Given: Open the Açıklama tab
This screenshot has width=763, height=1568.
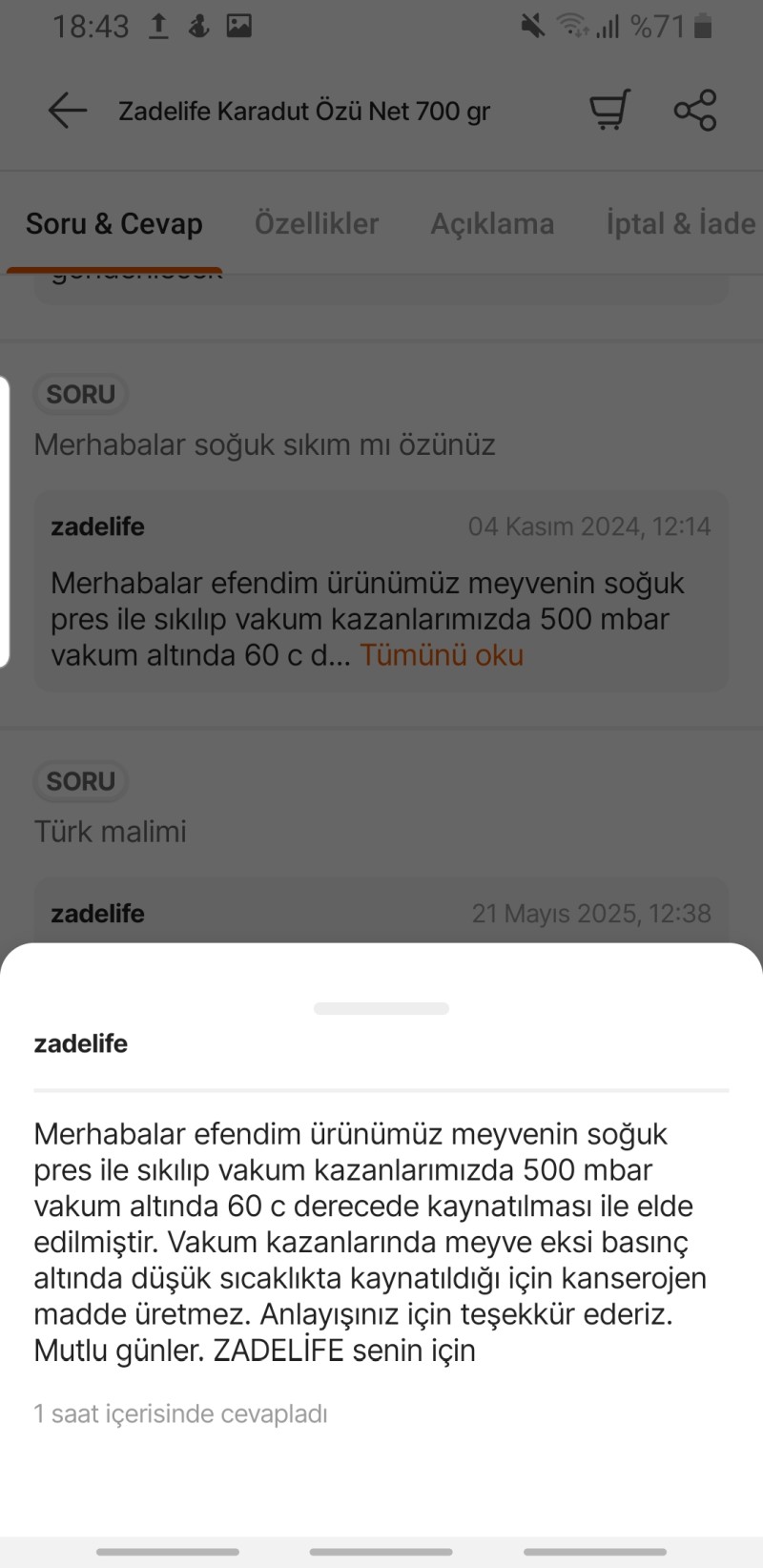Looking at the screenshot, I should point(492,223).
